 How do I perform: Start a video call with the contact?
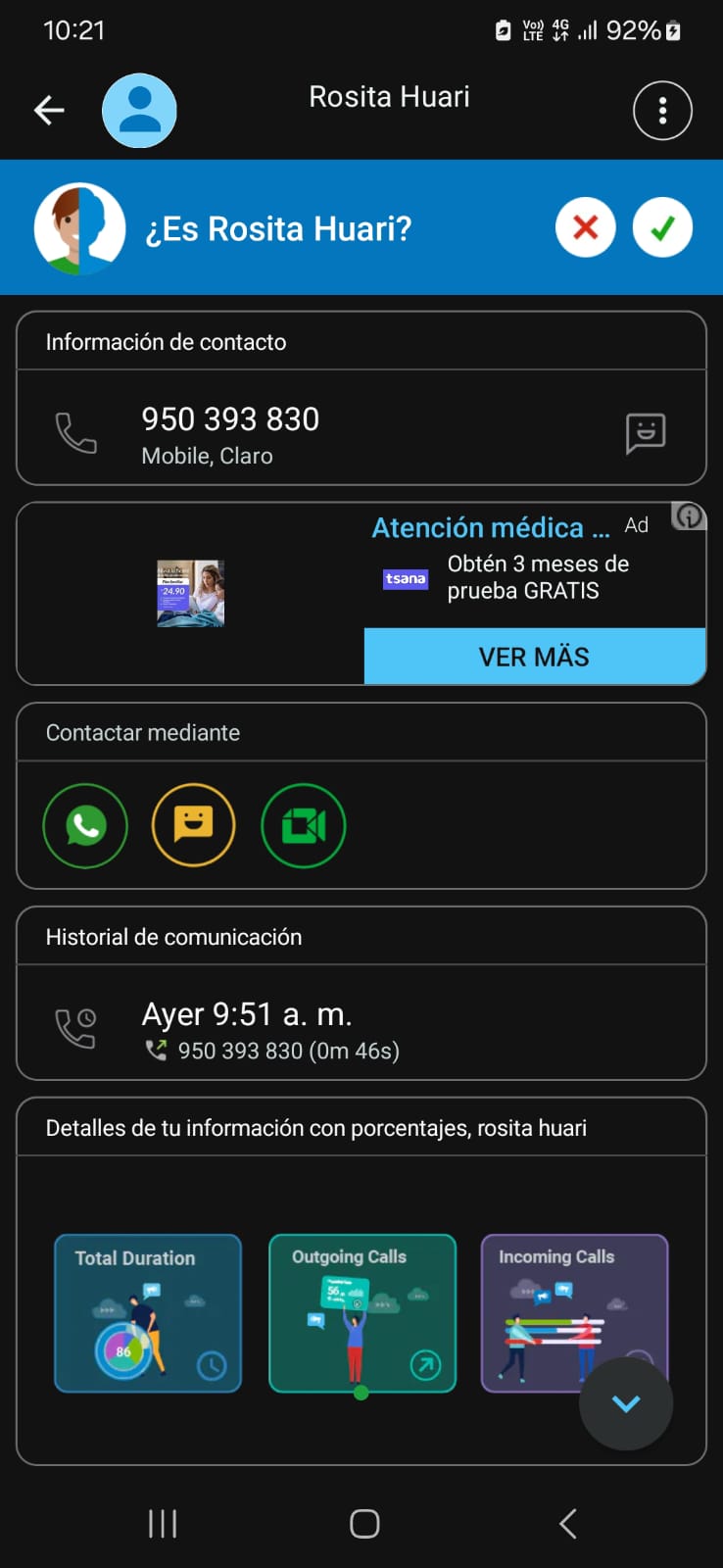point(304,826)
